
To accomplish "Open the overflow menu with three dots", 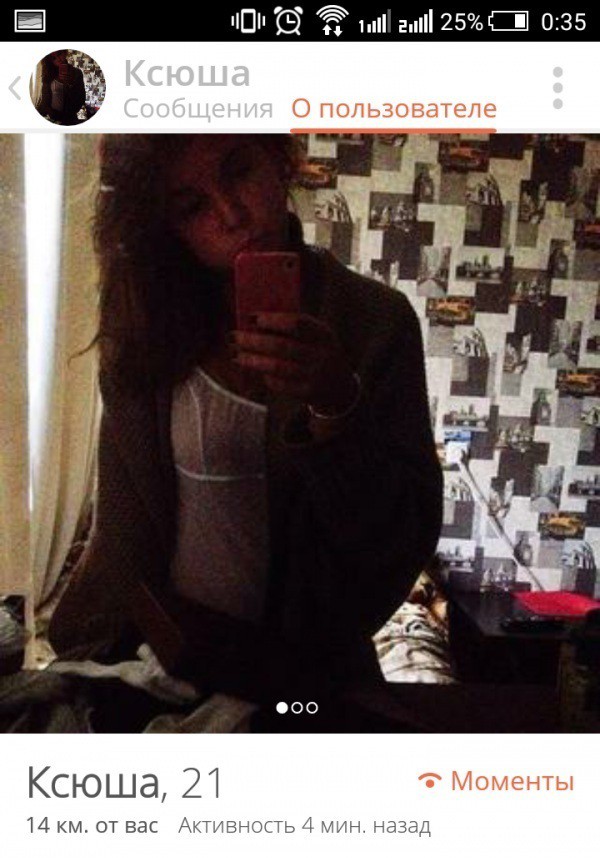I will [x=558, y=88].
